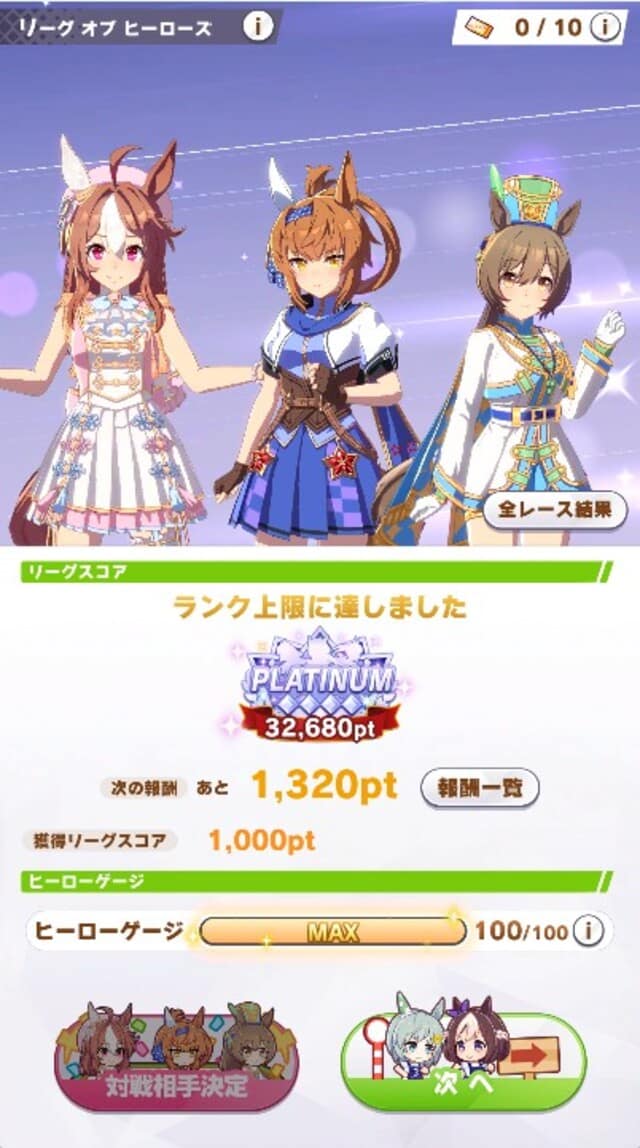View all race results (全レース結果)
Screen dimensions: 640x1148
click(555, 510)
